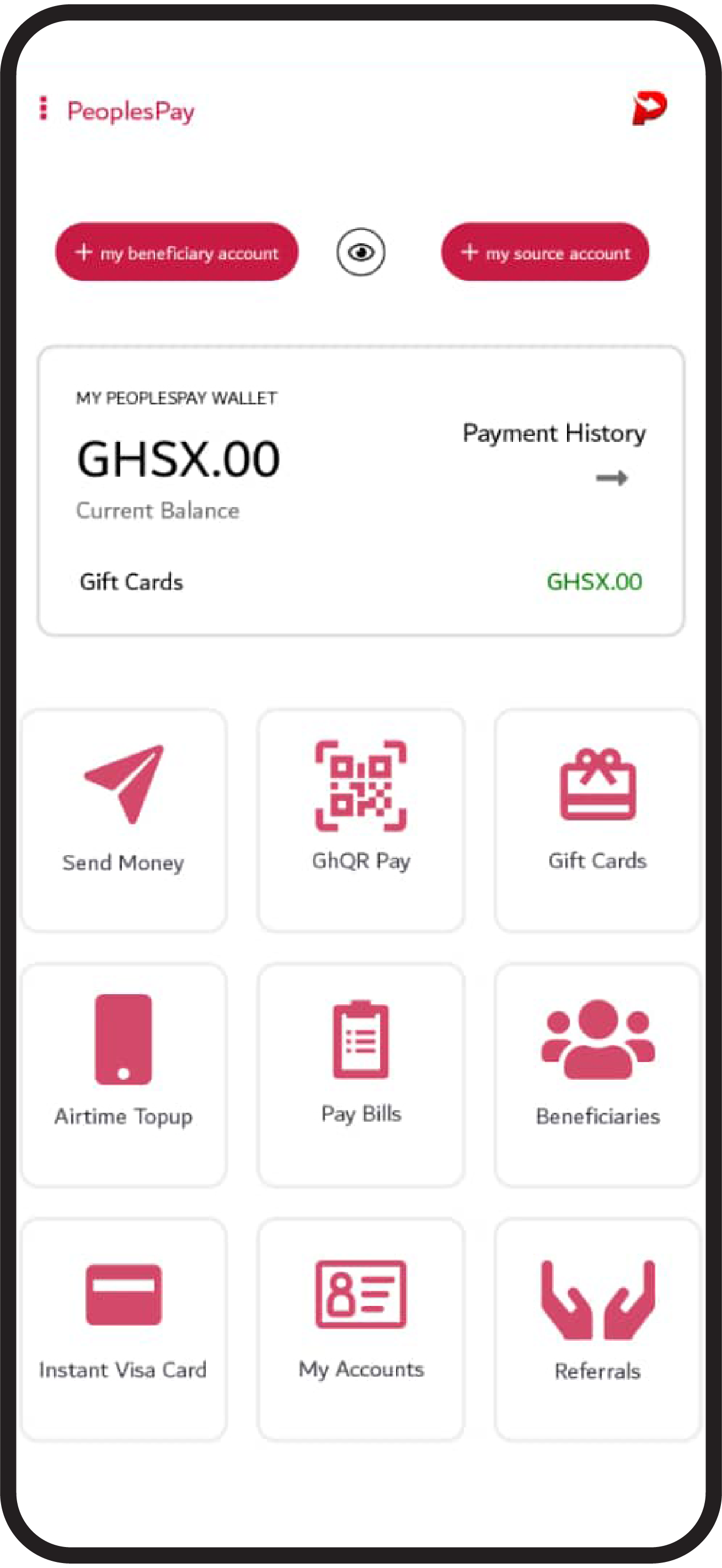Choose Airtime Topup
Image resolution: width=722 pixels, height=1568 pixels.
tap(124, 1075)
